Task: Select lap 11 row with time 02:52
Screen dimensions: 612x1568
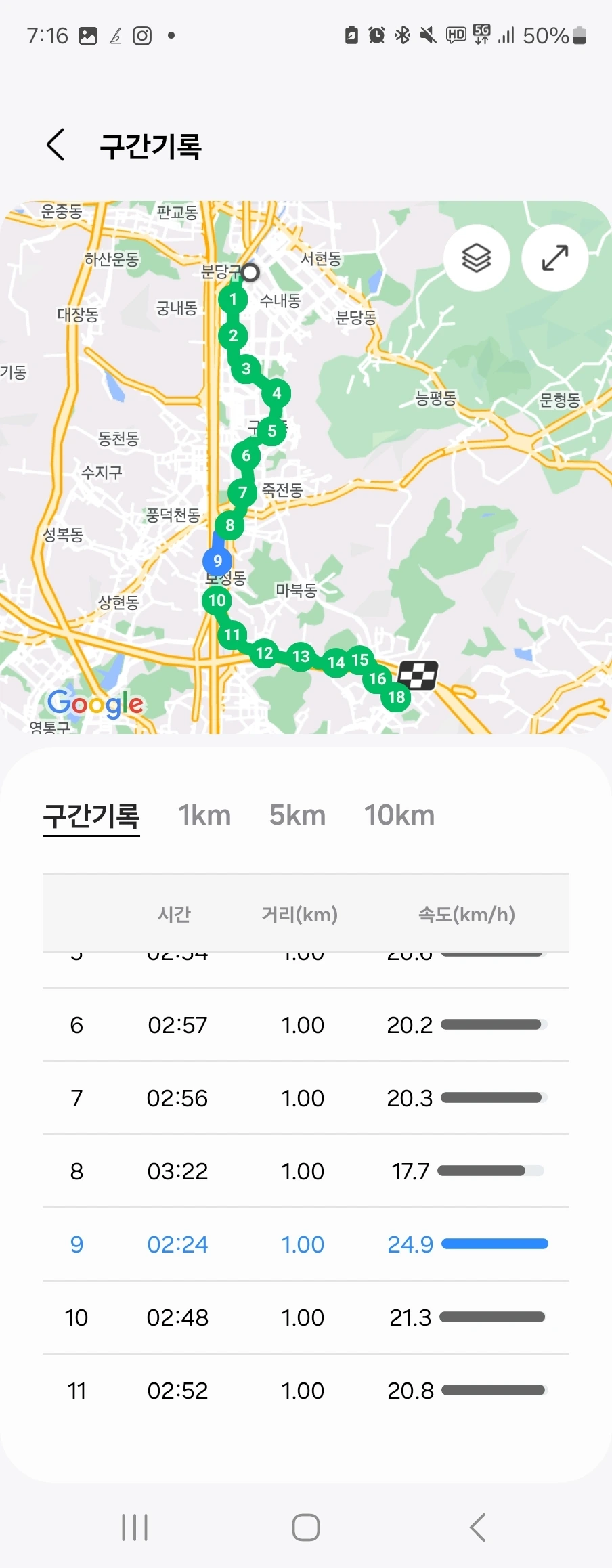Action: [305, 1391]
